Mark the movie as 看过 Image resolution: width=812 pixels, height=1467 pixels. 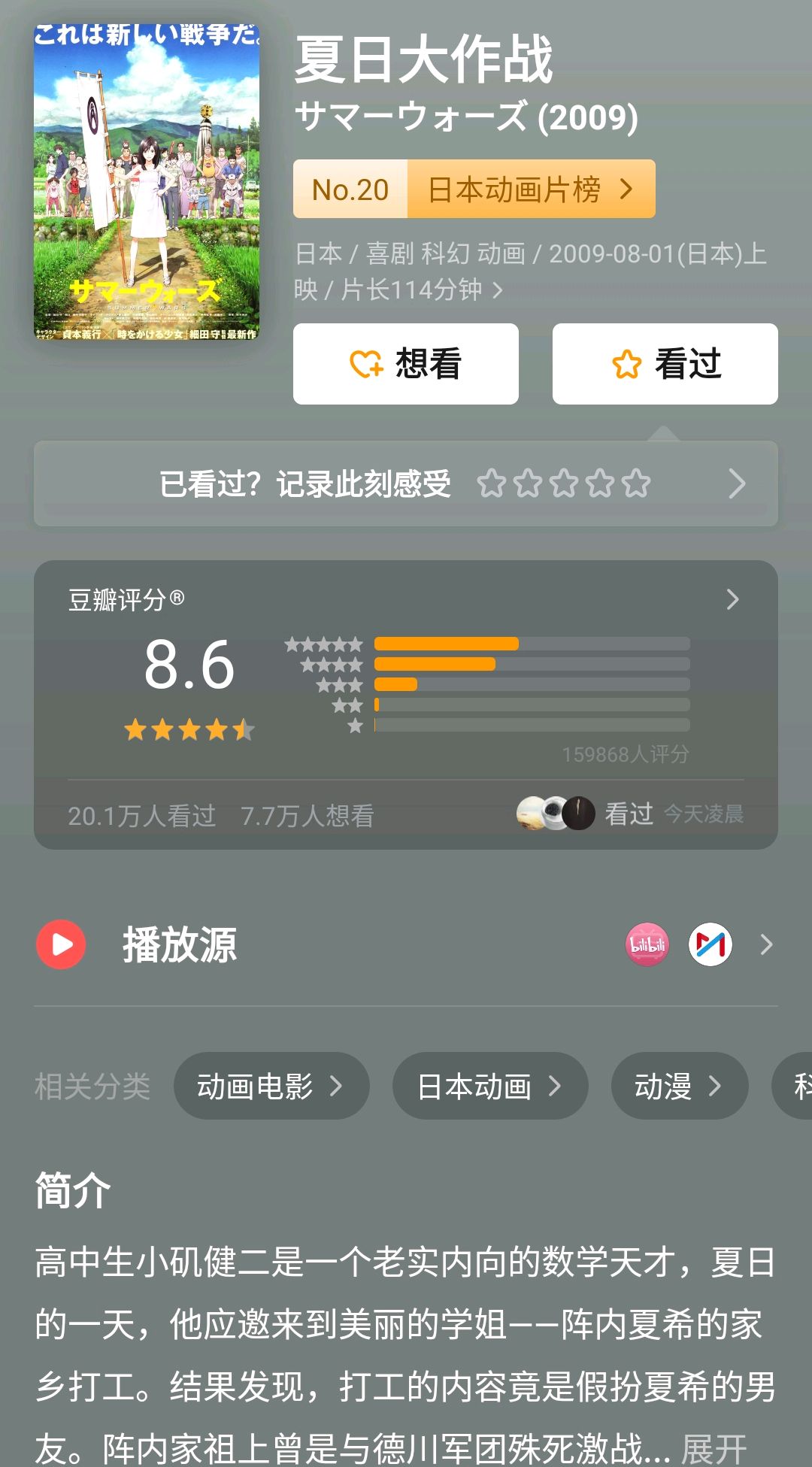[x=665, y=364]
